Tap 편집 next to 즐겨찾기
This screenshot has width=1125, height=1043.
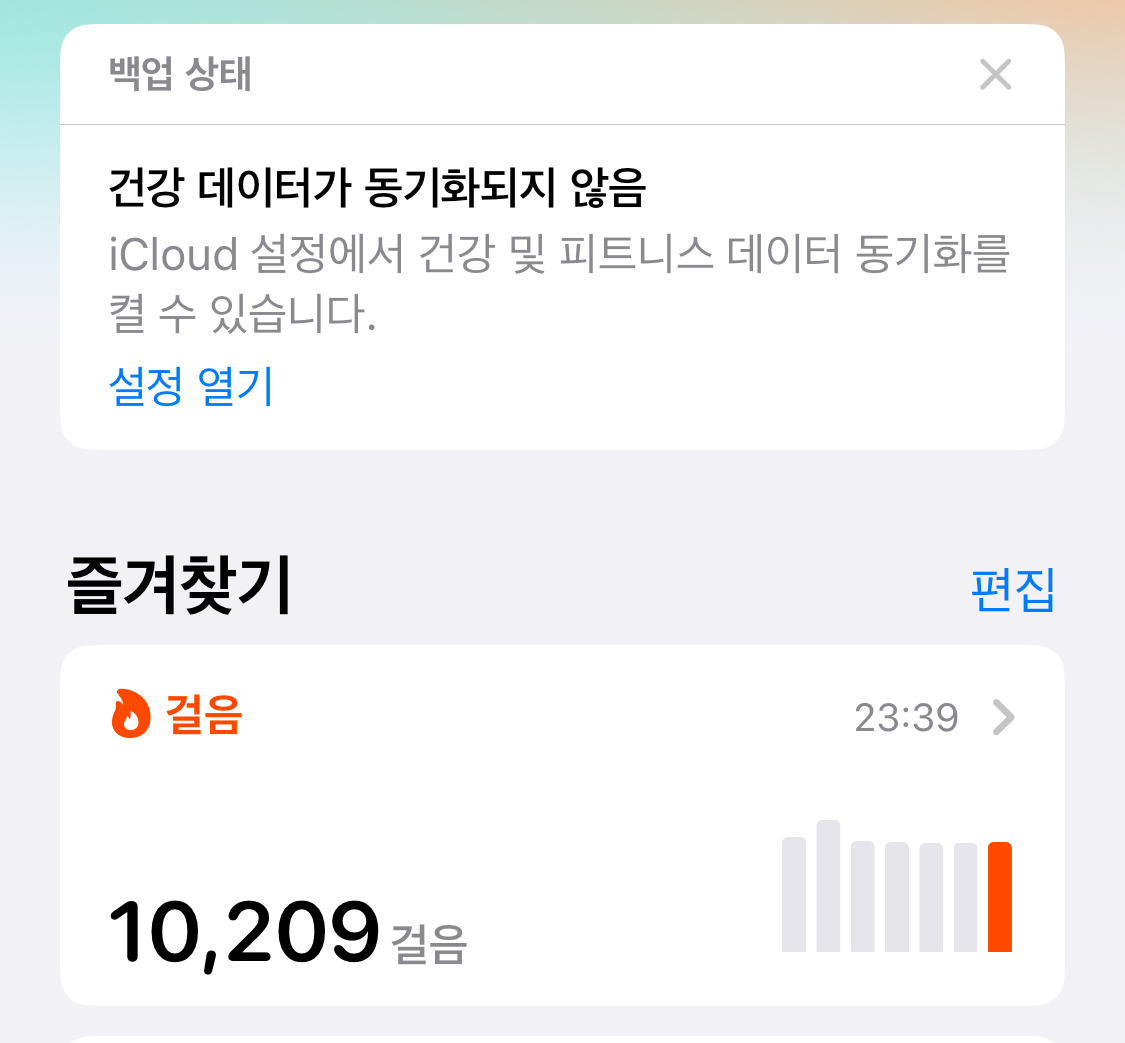[x=1012, y=590]
